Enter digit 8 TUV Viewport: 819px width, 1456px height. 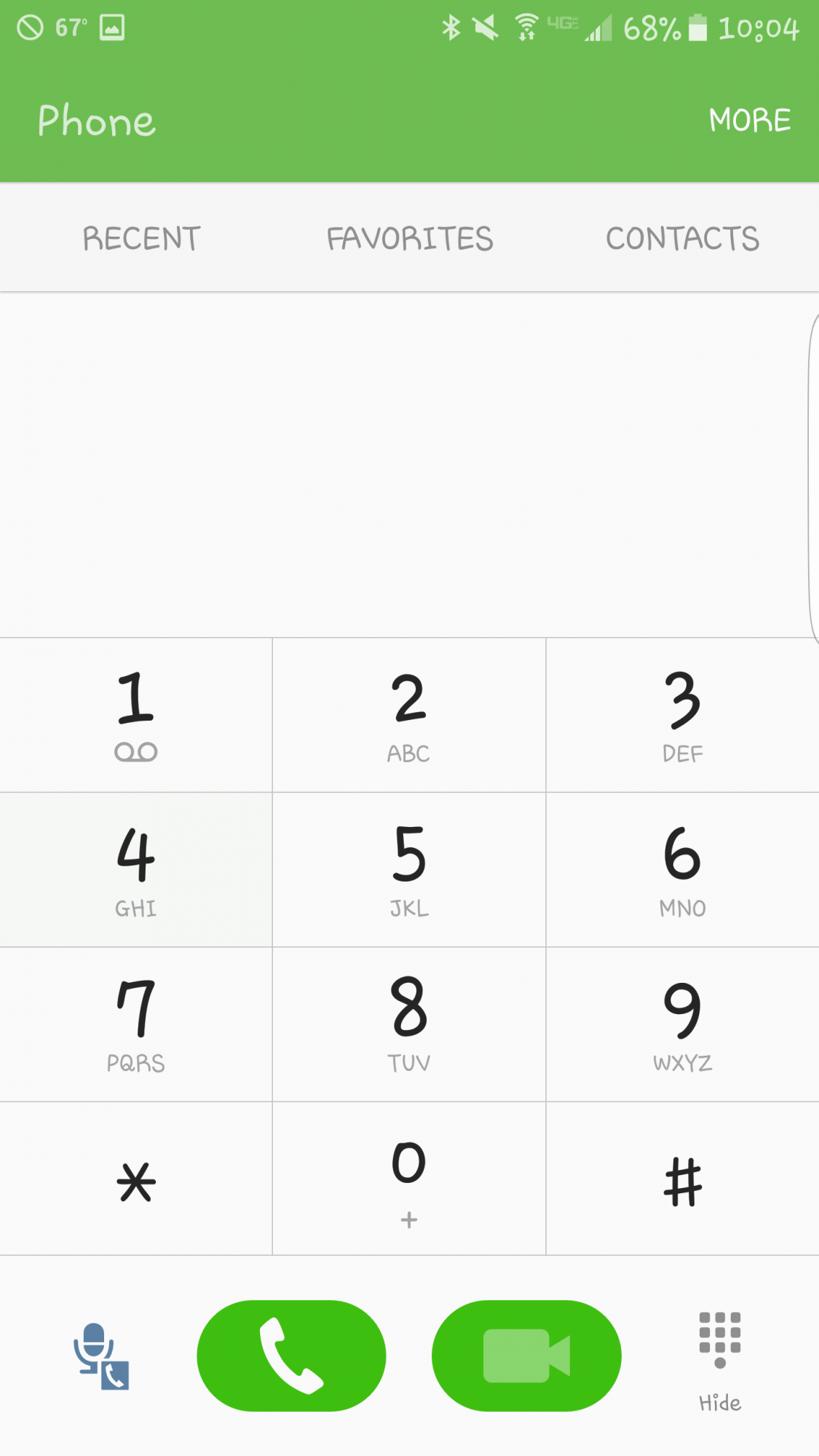[409, 1024]
